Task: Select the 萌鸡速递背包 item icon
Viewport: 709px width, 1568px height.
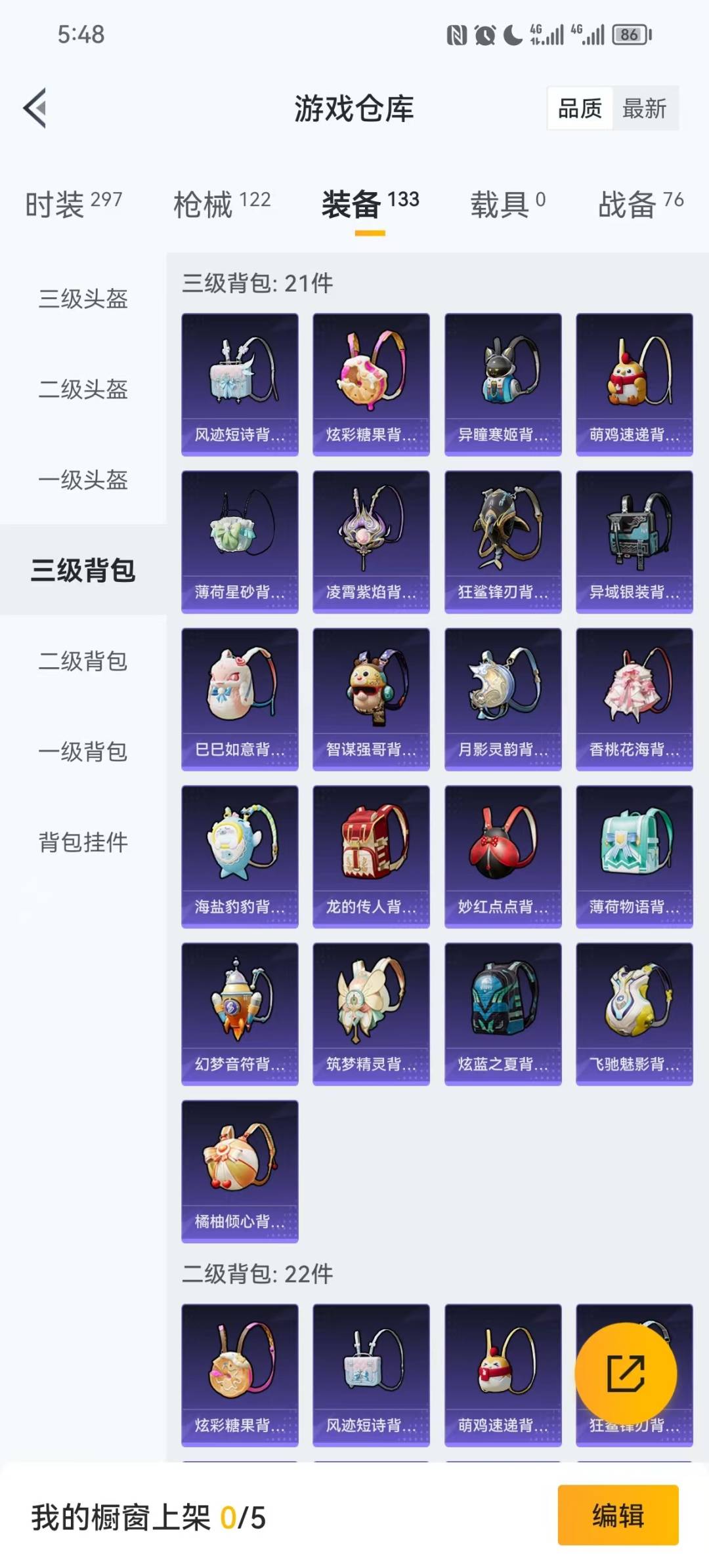Action: point(634,381)
